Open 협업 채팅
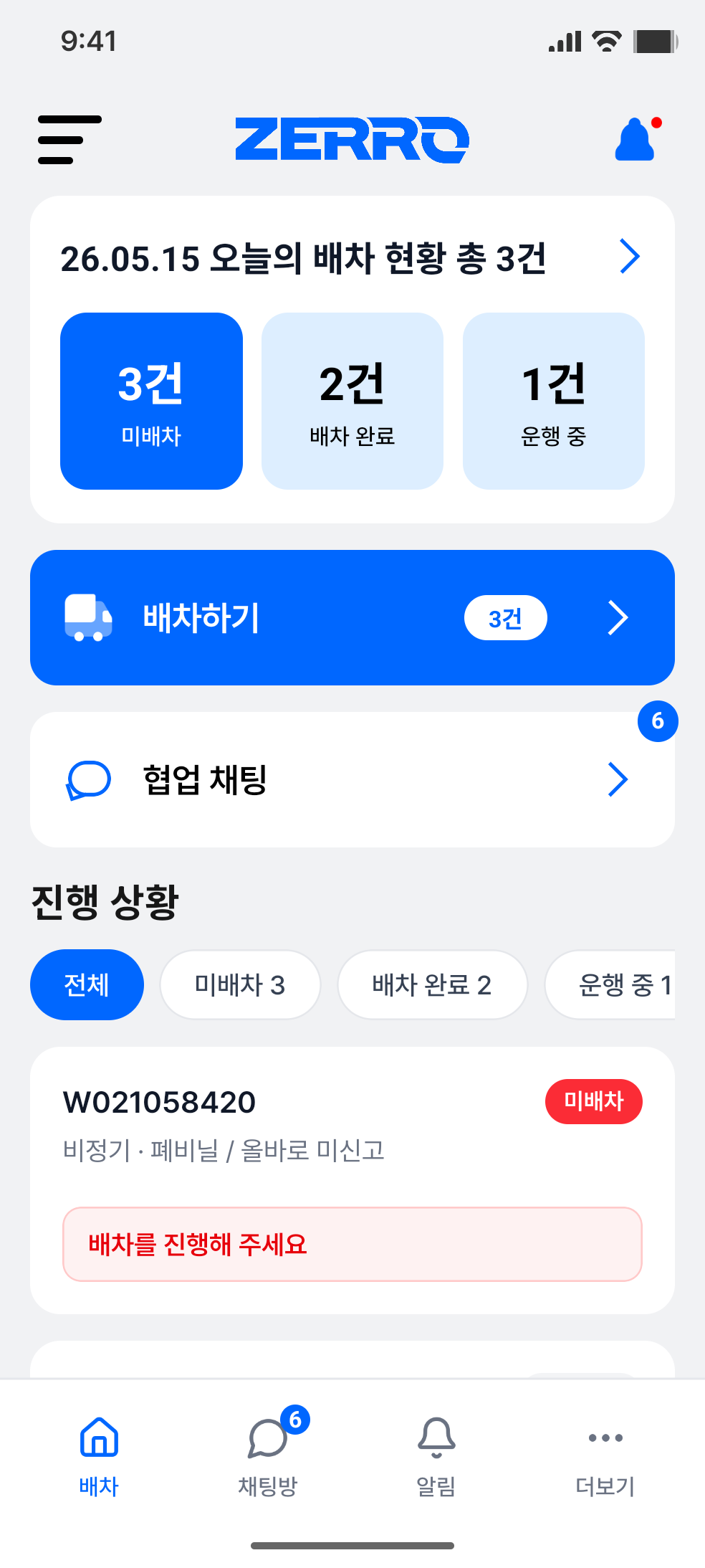Image resolution: width=705 pixels, height=1568 pixels. (352, 779)
